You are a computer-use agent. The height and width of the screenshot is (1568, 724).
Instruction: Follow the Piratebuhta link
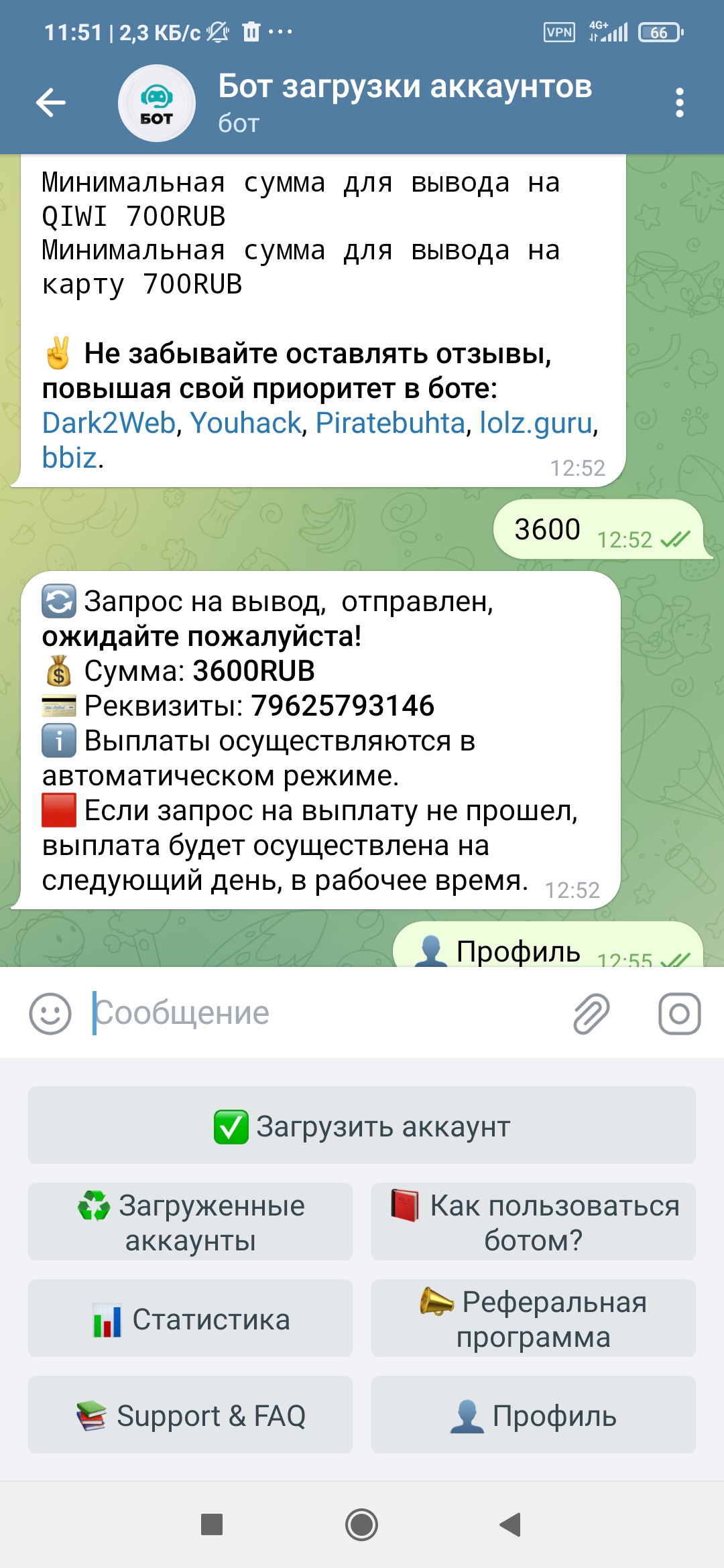[x=390, y=423]
